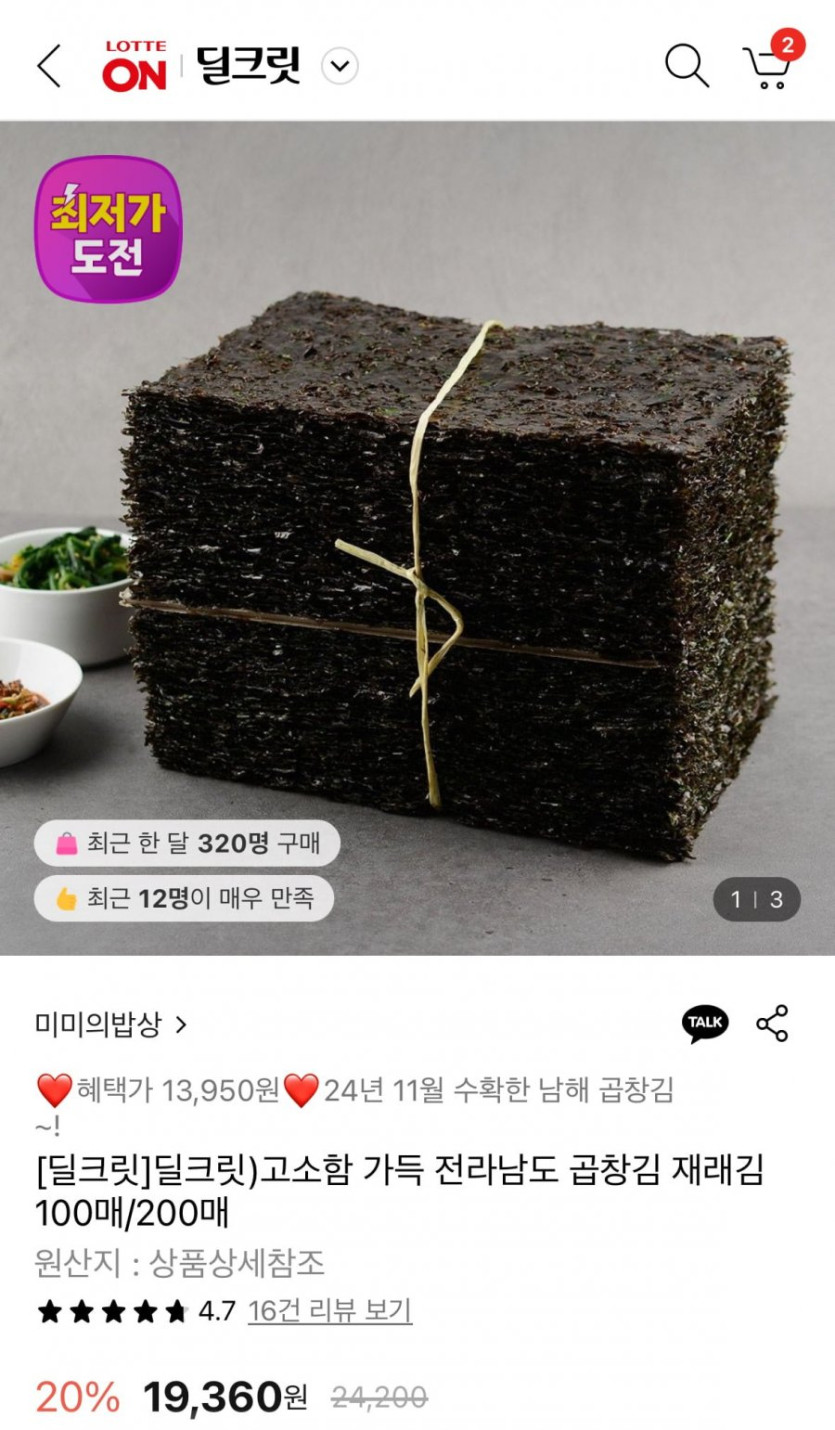Expand the 딜크릿 dropdown chevron

(x=340, y=67)
